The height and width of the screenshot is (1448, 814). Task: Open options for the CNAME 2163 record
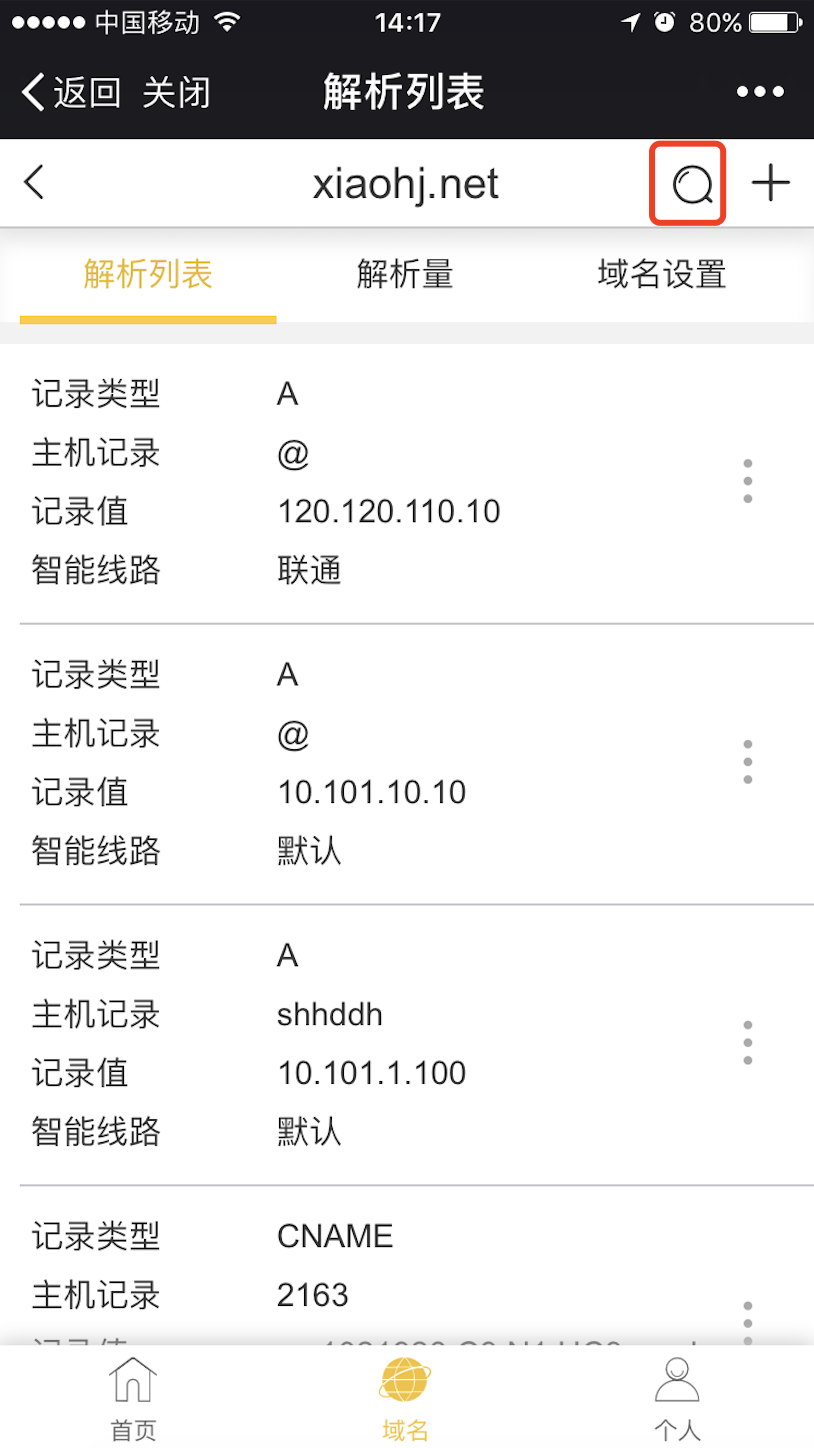[x=747, y=1320]
